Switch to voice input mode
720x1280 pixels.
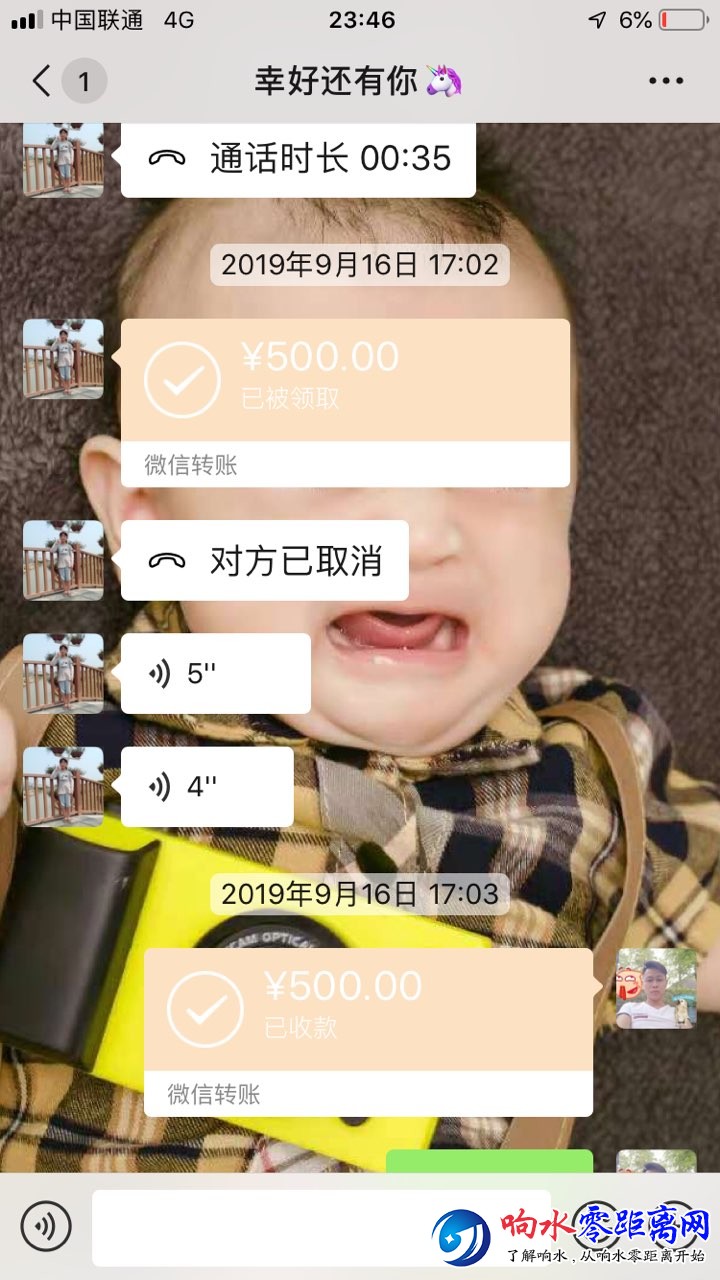pos(46,1226)
